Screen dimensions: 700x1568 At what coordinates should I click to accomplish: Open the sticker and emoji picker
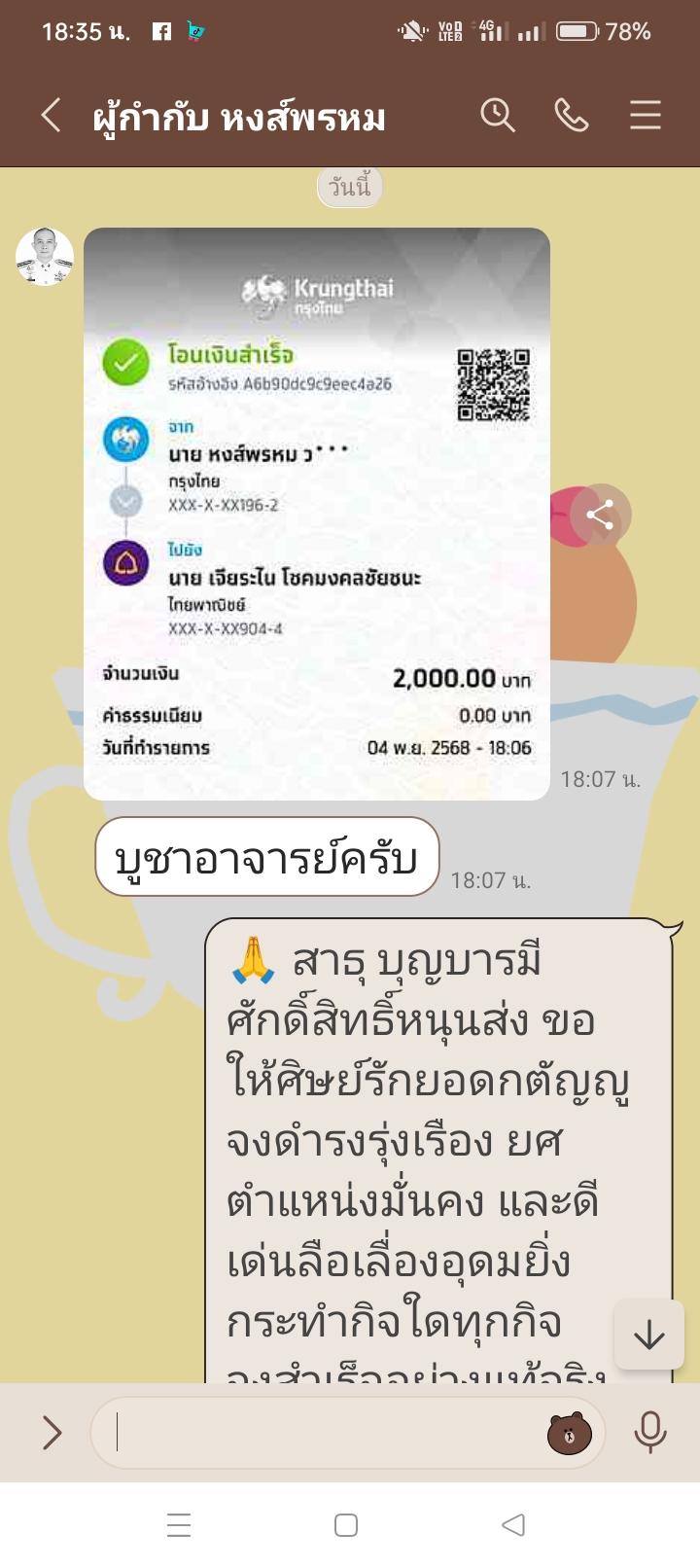[x=570, y=1433]
